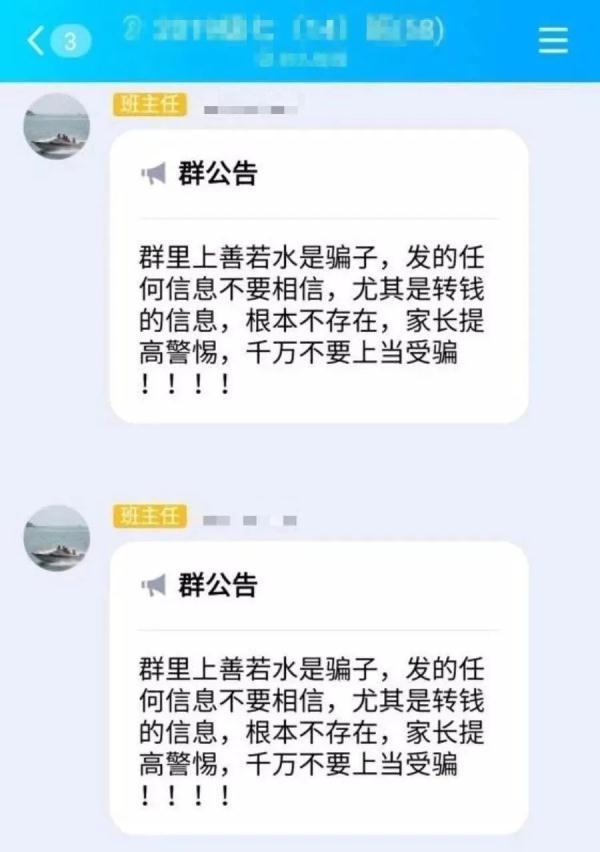Tap the 班主任 avatar on the first message
Image resolution: width=600 pixels, height=852 pixels.
pyautogui.click(x=57, y=126)
